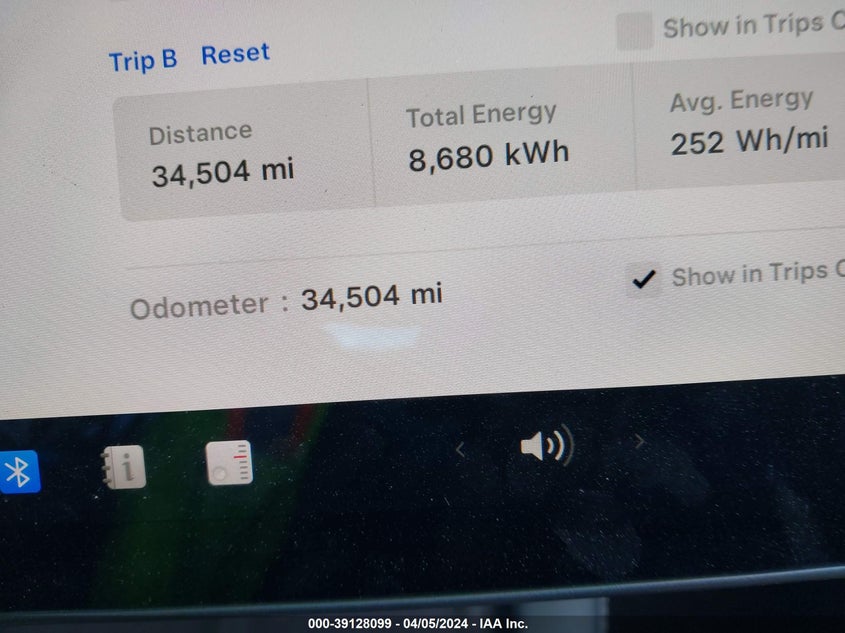The height and width of the screenshot is (633, 845).
Task: Lower volume with the left arrow
Action: click(x=460, y=450)
